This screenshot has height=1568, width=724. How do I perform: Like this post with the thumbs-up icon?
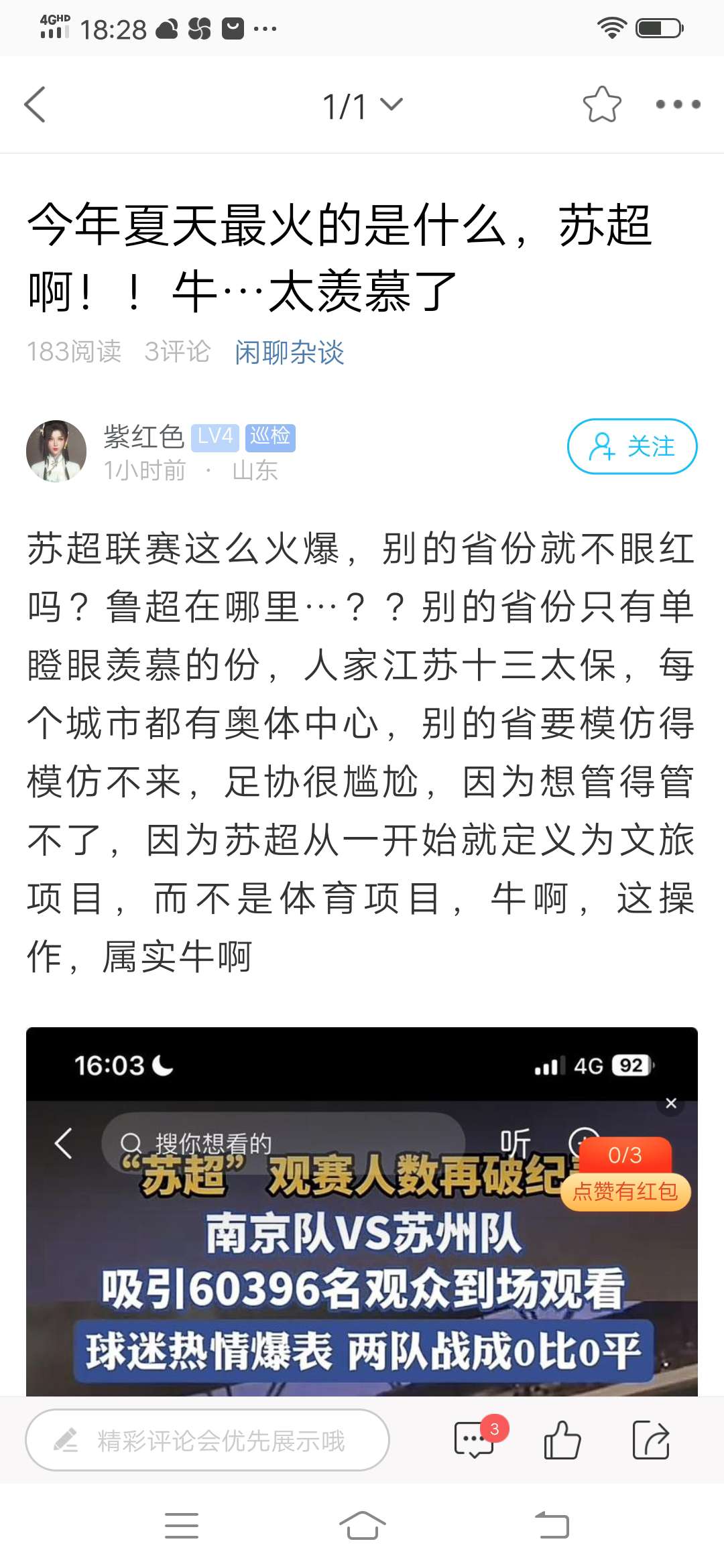coord(562,1440)
